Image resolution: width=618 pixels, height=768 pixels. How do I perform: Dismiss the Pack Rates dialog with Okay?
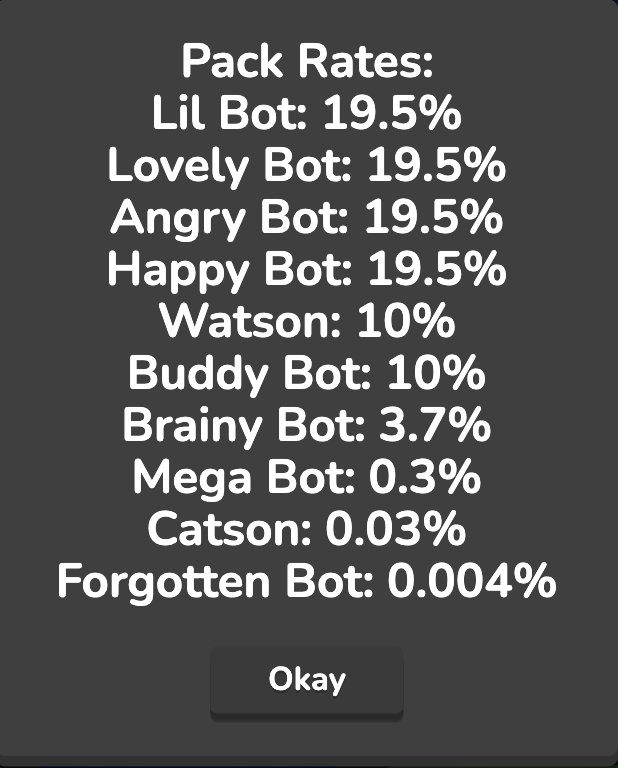tap(307, 681)
